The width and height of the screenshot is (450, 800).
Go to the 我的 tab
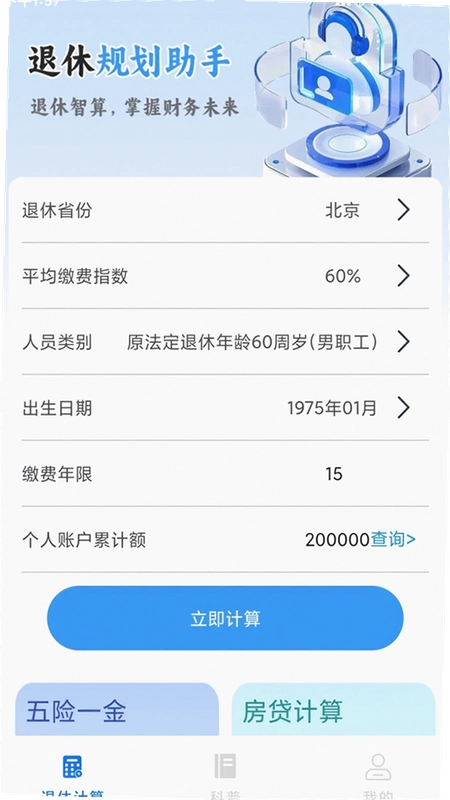(x=378, y=776)
